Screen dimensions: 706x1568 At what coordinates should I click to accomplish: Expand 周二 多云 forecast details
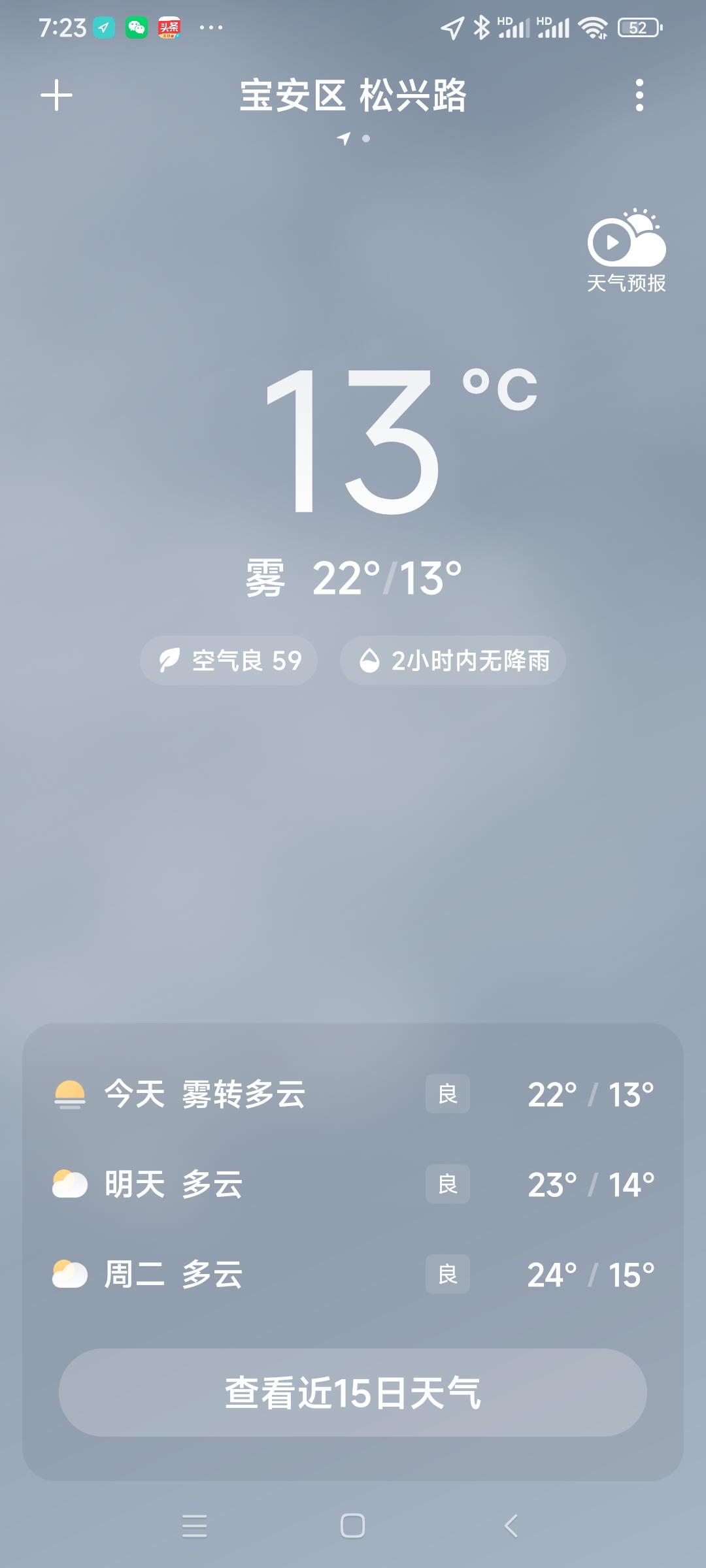(353, 1274)
